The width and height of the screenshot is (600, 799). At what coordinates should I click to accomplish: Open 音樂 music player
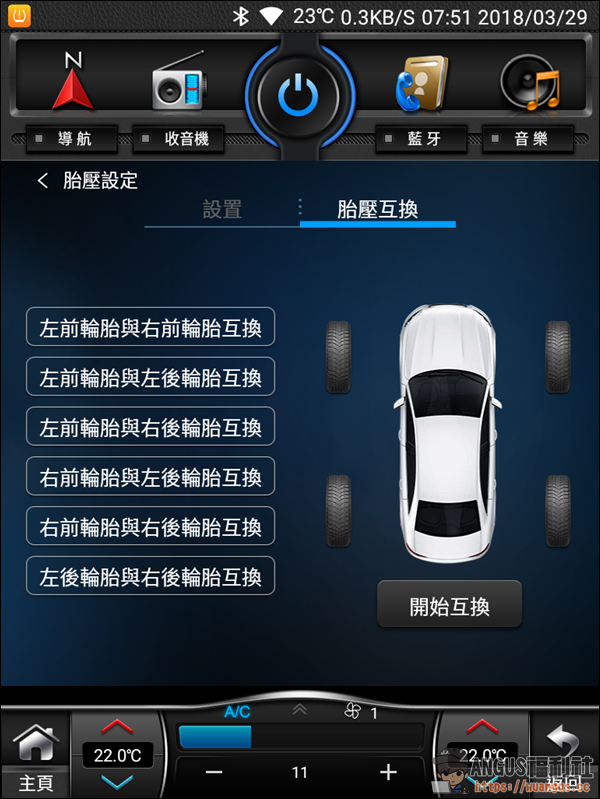(x=530, y=90)
